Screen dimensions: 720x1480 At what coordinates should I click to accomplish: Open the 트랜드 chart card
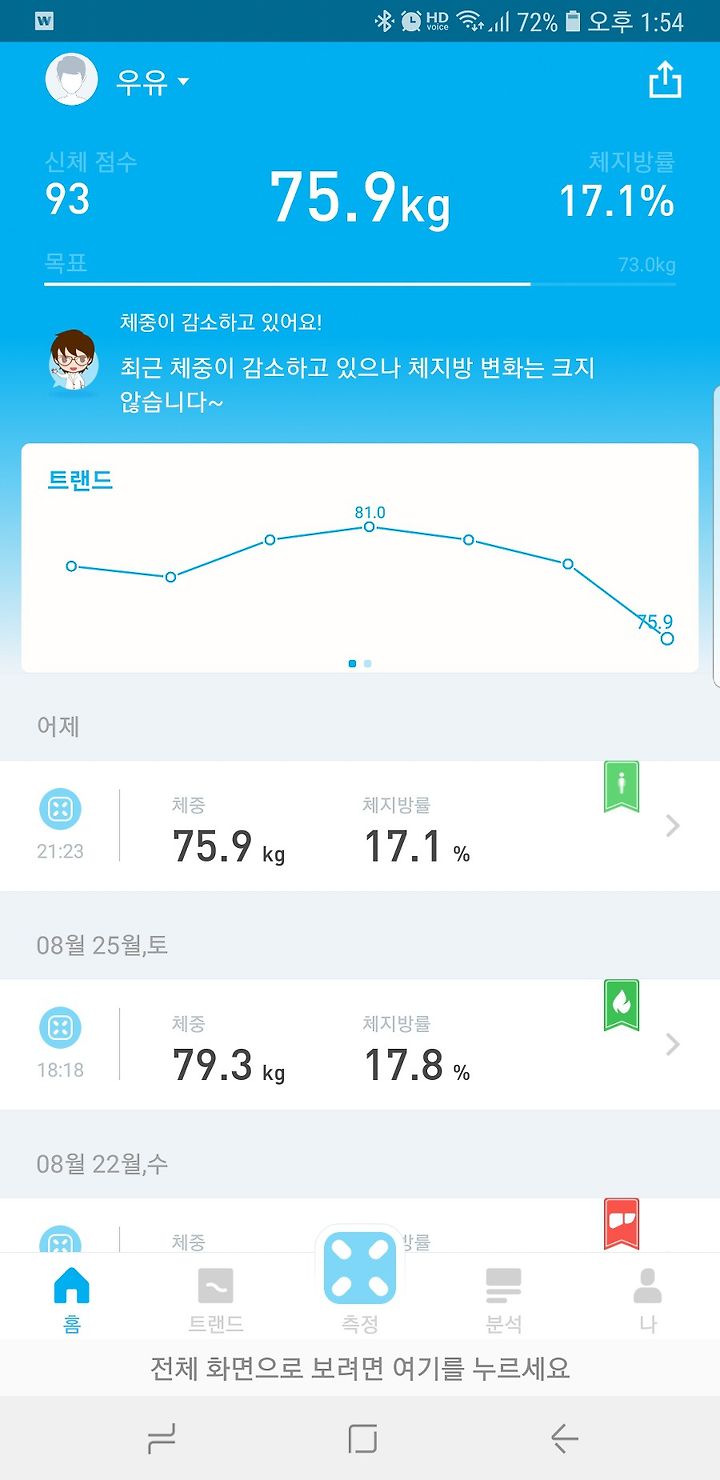[x=360, y=558]
